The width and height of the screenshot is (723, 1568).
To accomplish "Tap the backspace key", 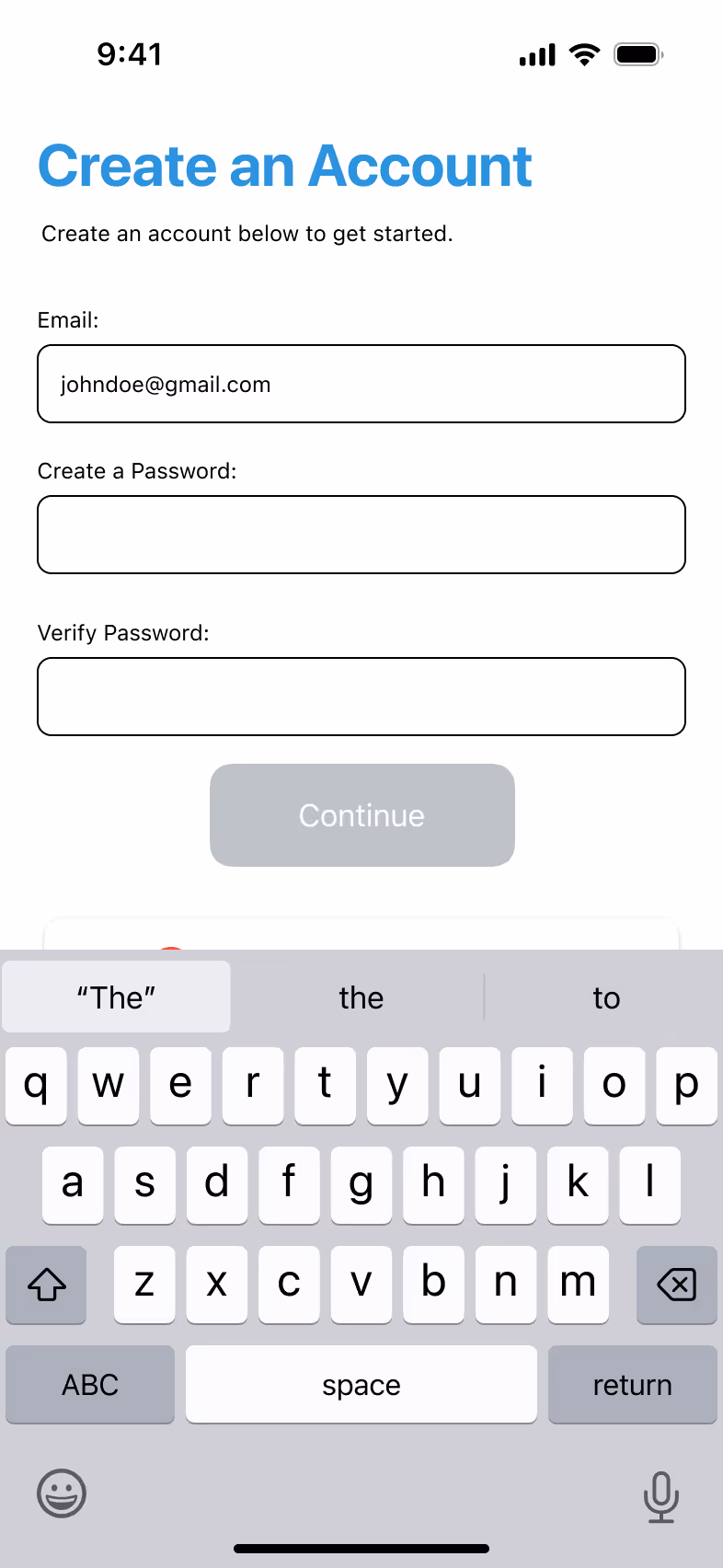I will [x=677, y=1285].
